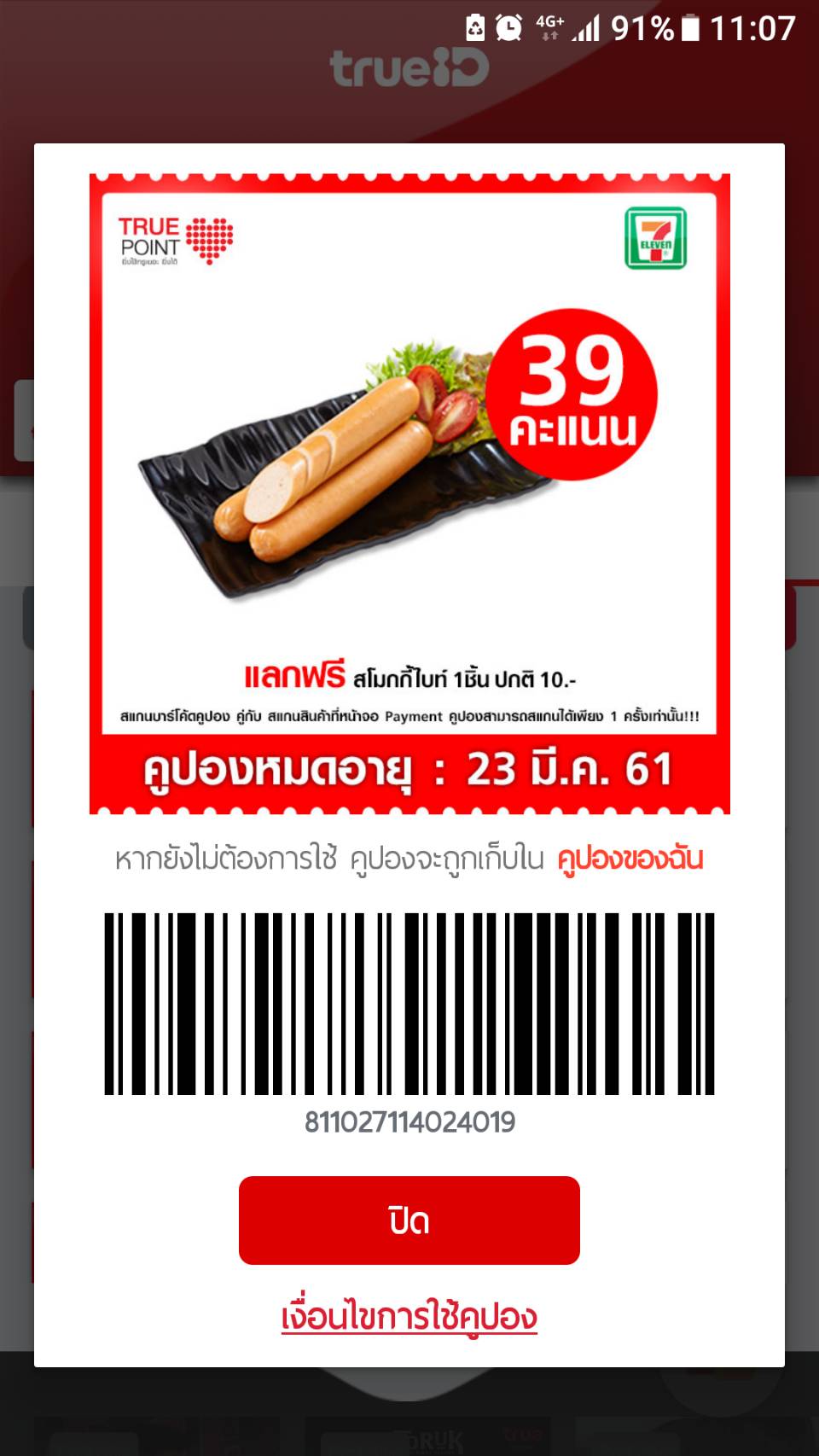The height and width of the screenshot is (1456, 819).
Task: Tap the recycle icon in status bar
Action: point(474,27)
